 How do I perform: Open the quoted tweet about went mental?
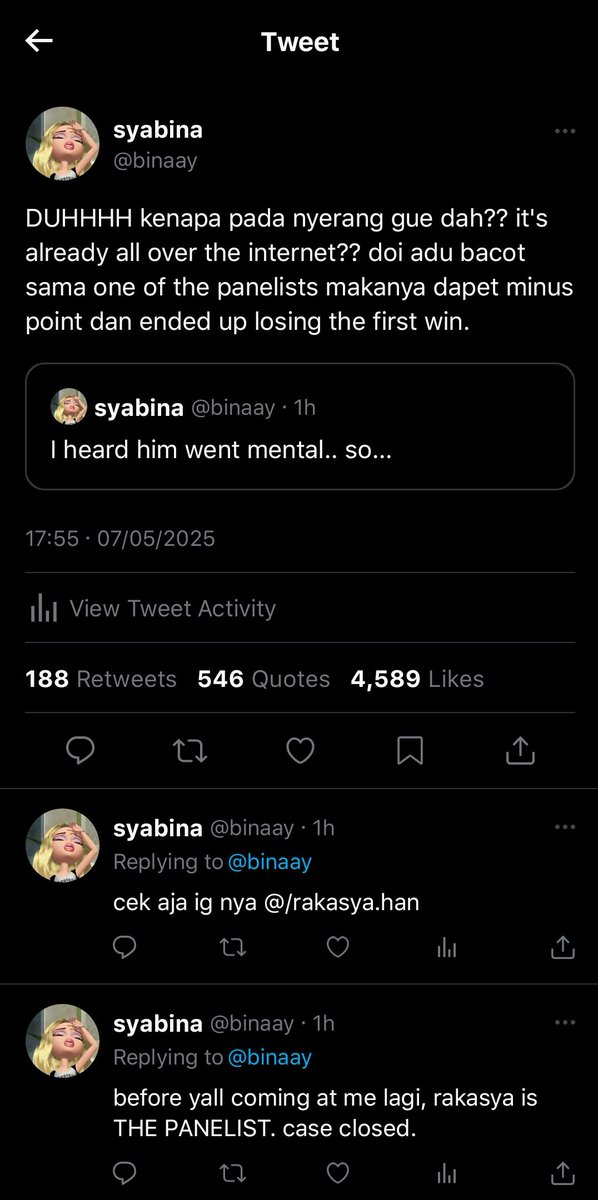click(300, 427)
